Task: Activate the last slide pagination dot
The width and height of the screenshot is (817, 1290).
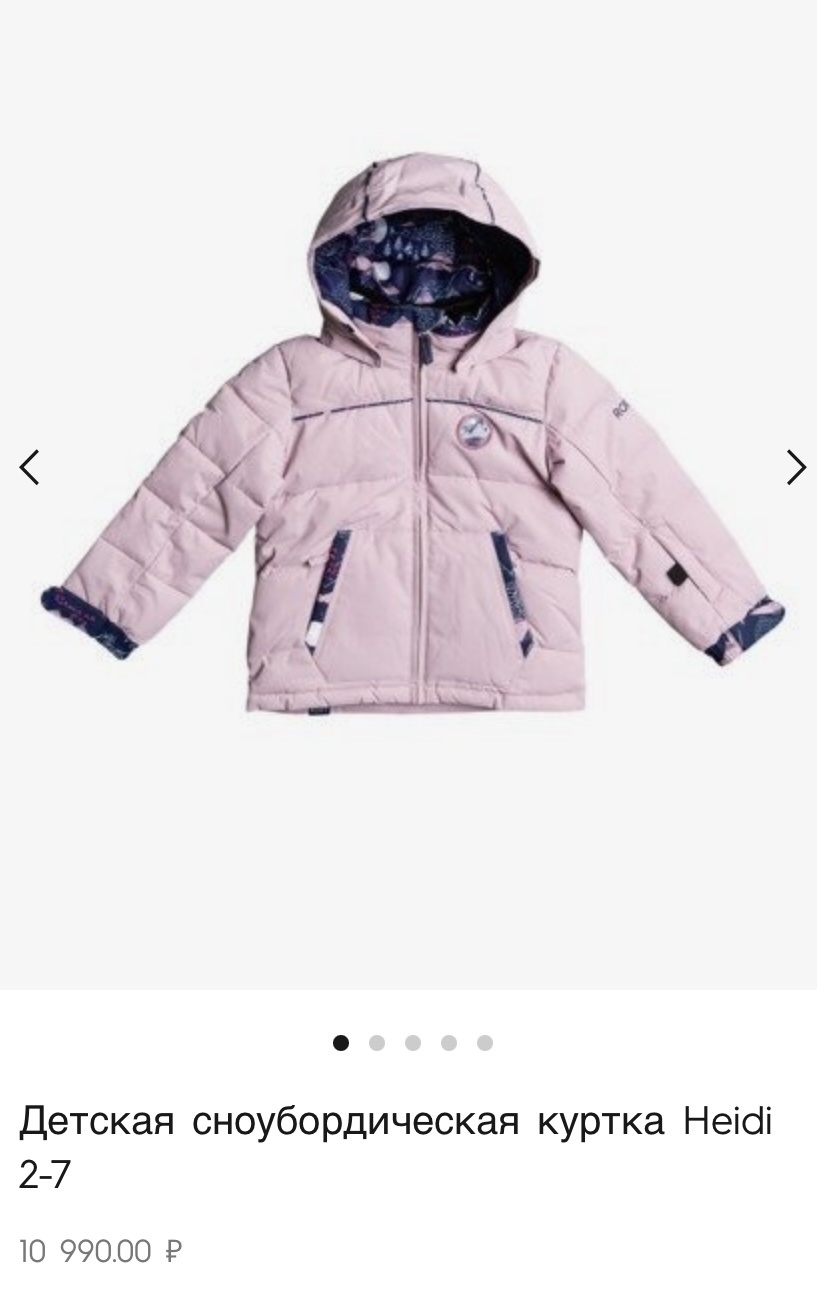Action: (484, 1042)
